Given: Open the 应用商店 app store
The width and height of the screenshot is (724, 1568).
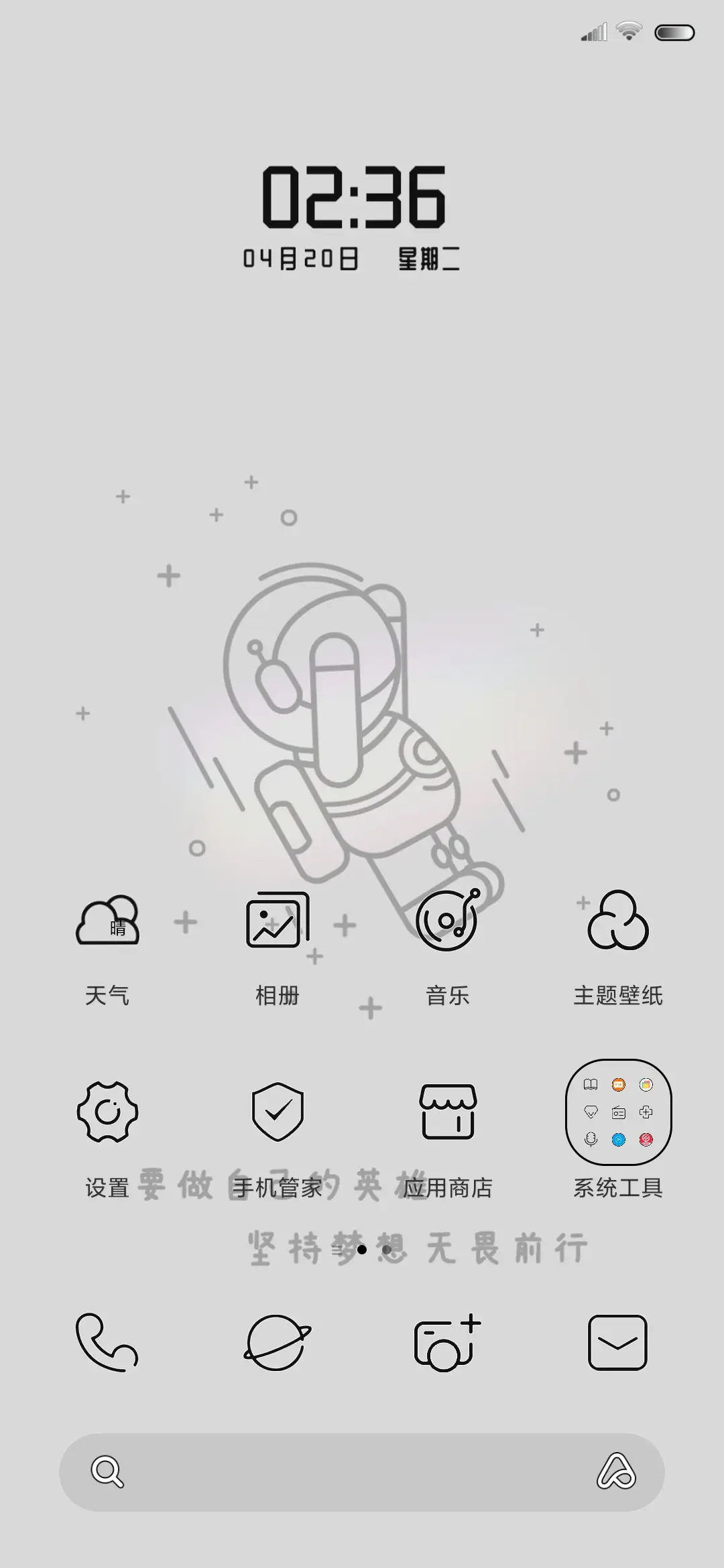Looking at the screenshot, I should (x=448, y=1110).
